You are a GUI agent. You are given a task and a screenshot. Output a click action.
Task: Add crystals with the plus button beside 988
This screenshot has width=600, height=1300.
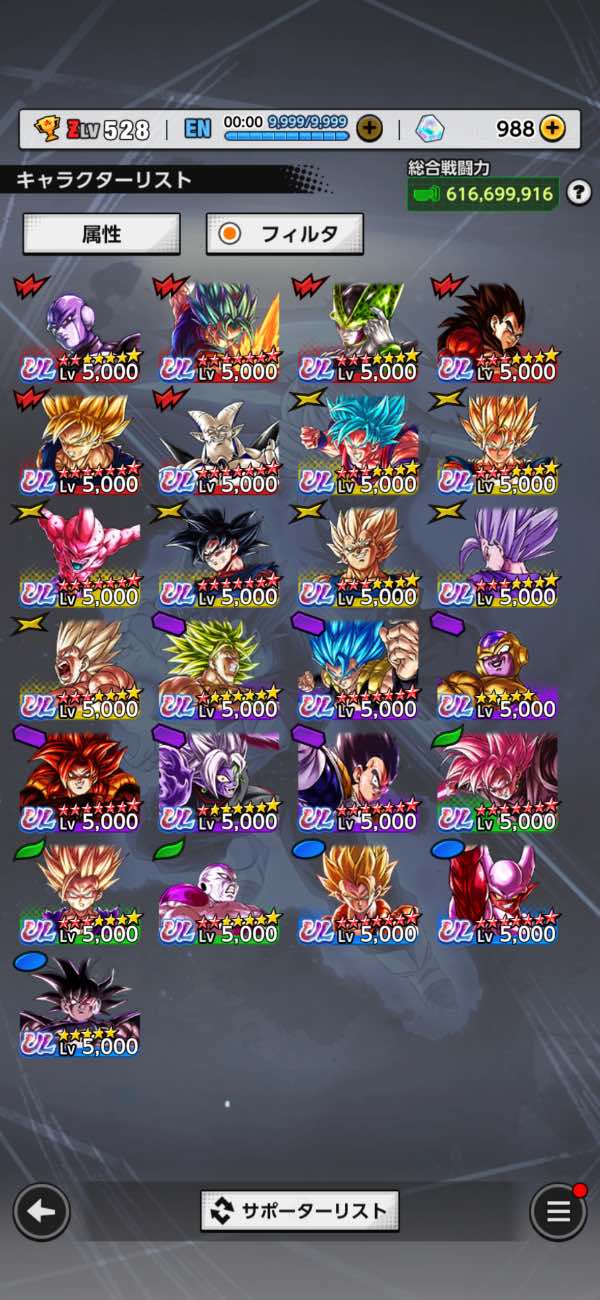tap(552, 128)
